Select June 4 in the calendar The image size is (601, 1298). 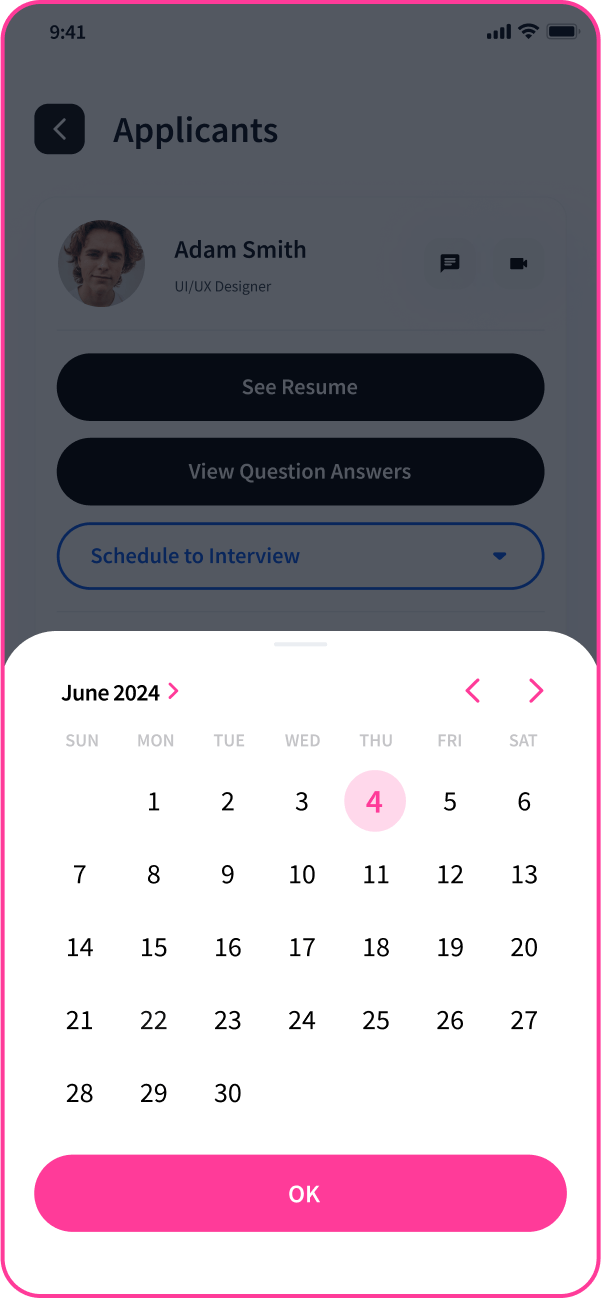375,801
